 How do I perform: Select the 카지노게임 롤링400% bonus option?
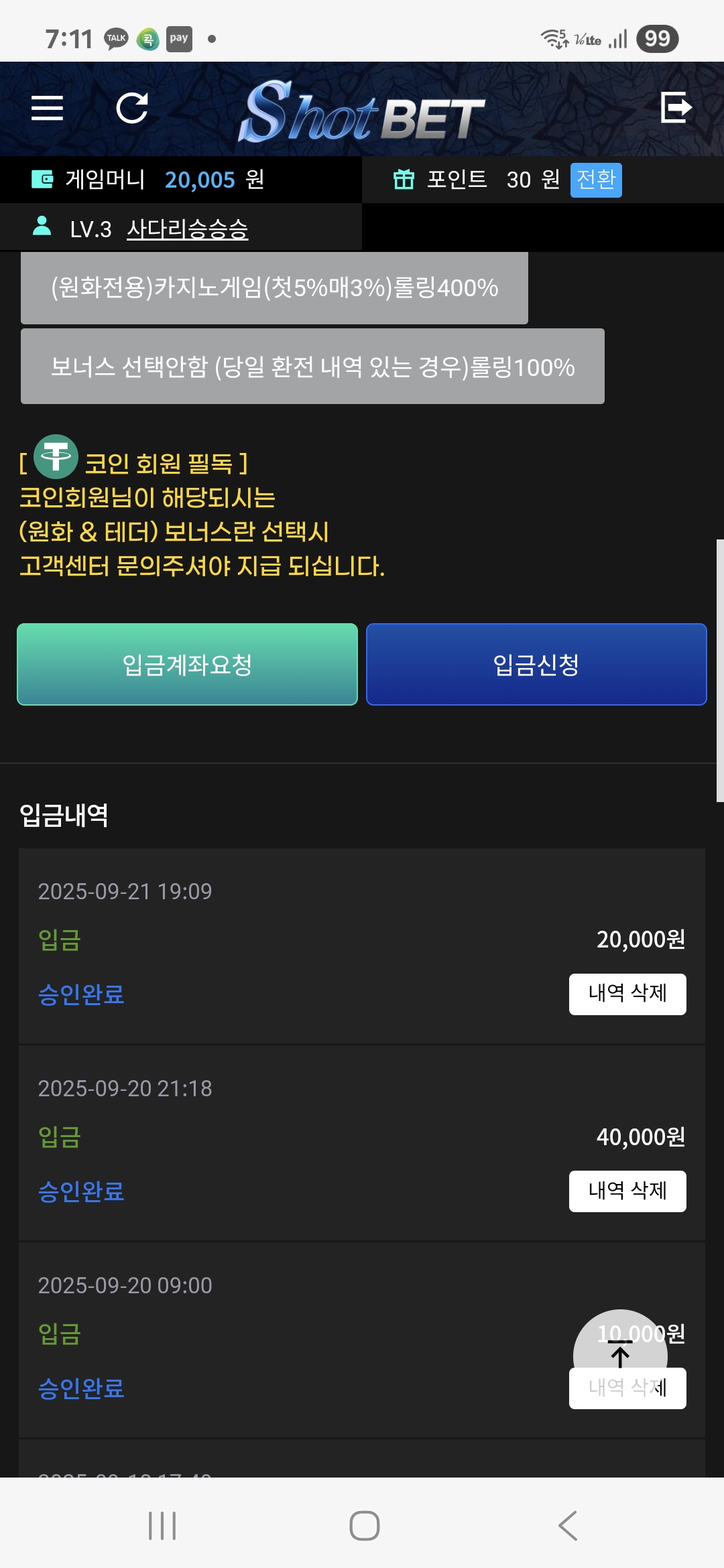pyautogui.click(x=274, y=288)
